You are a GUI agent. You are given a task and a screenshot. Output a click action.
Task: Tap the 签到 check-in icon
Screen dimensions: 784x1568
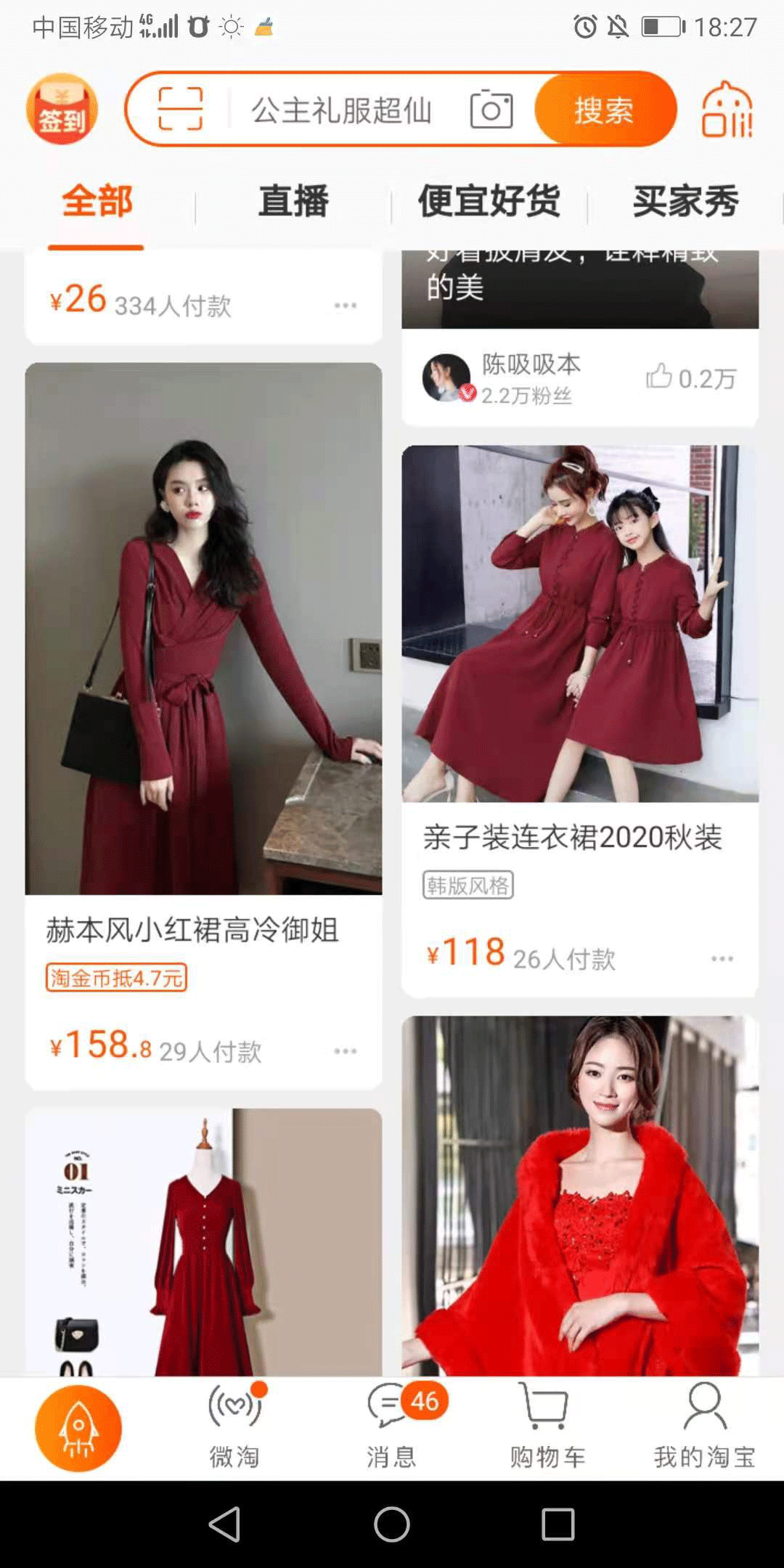click(x=62, y=110)
